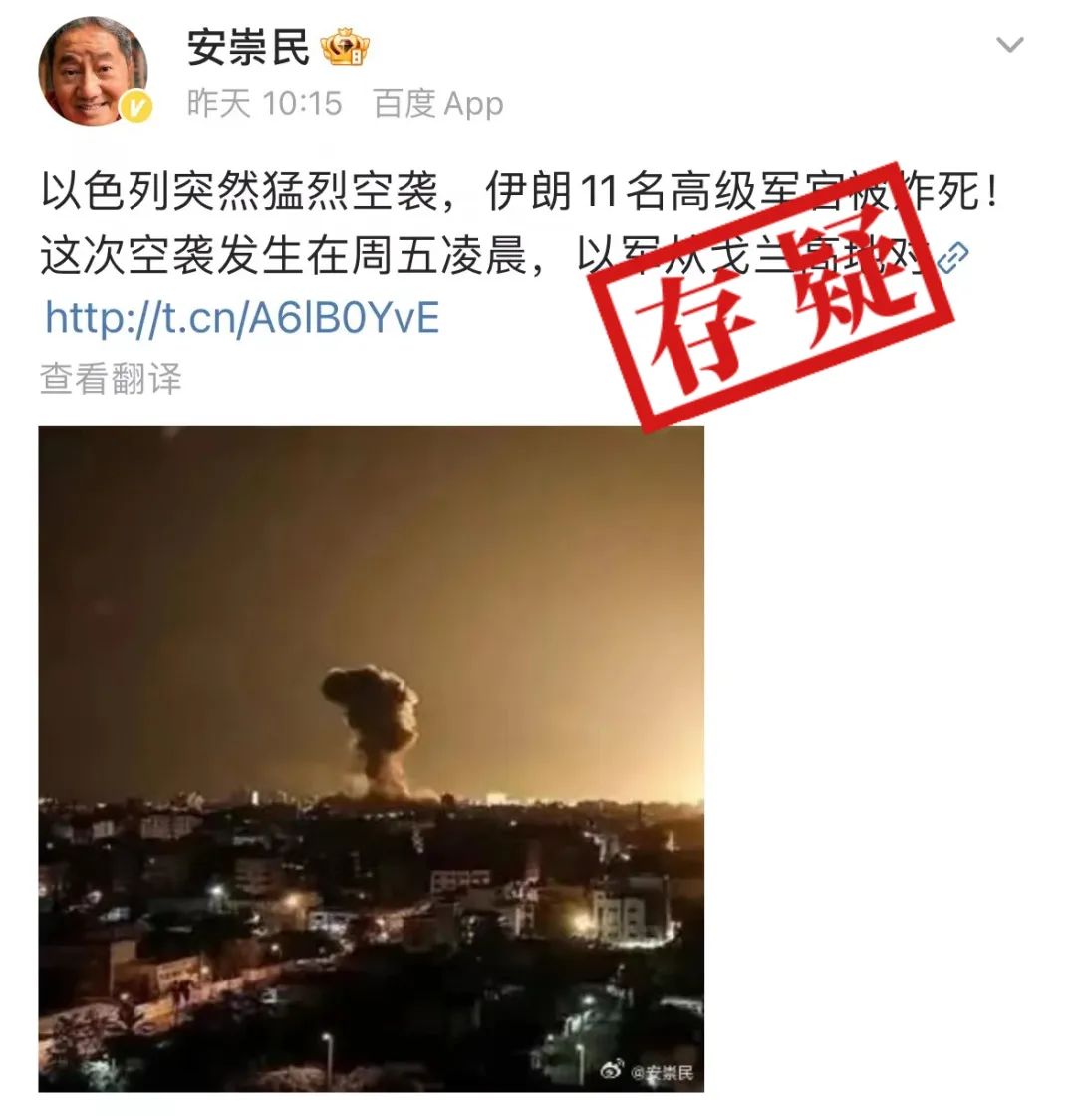
Task: Open the post options chevron menu
Action: [x=1010, y=45]
